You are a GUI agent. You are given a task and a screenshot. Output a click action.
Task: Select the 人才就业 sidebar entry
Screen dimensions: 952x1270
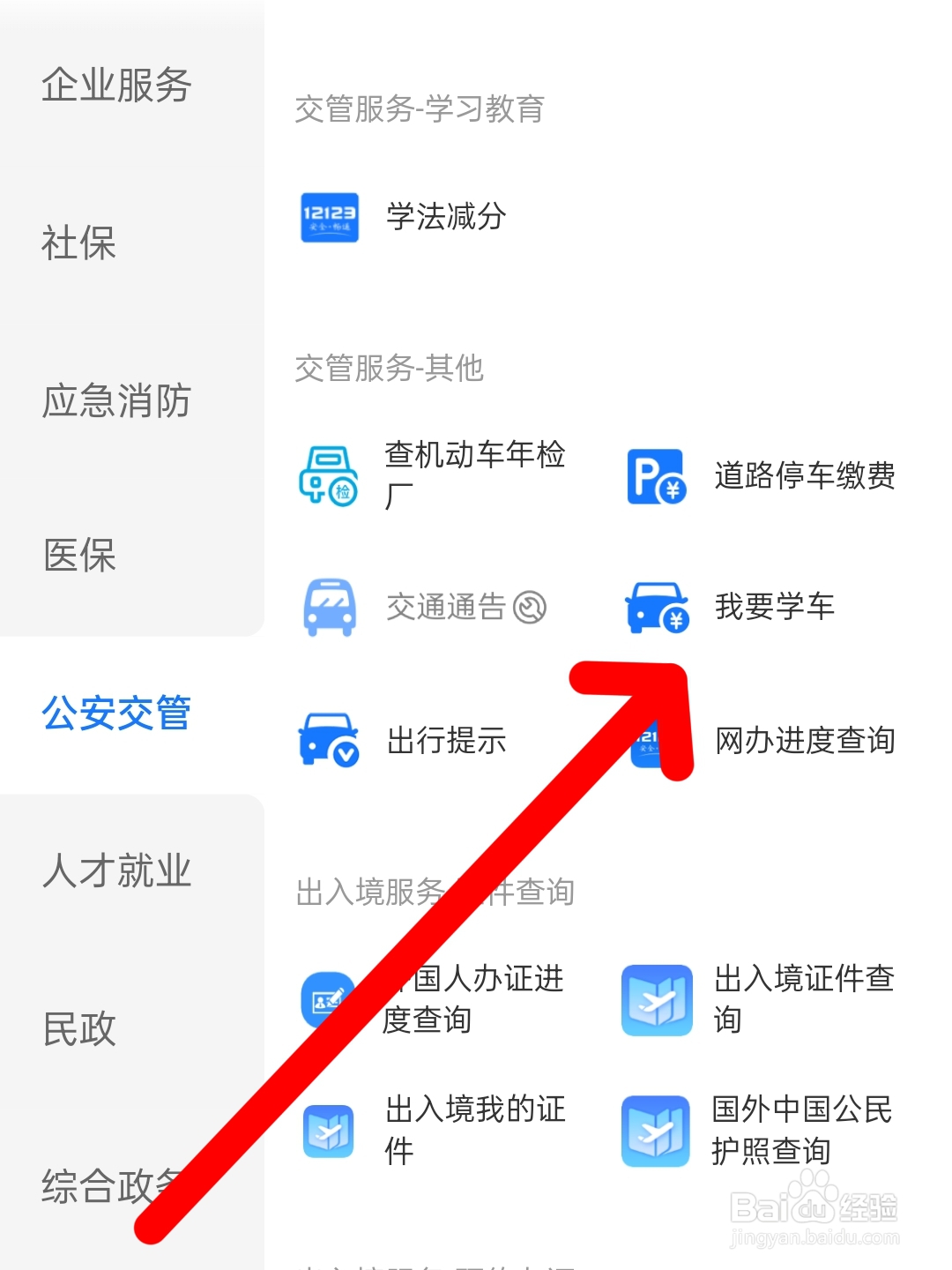coord(115,873)
